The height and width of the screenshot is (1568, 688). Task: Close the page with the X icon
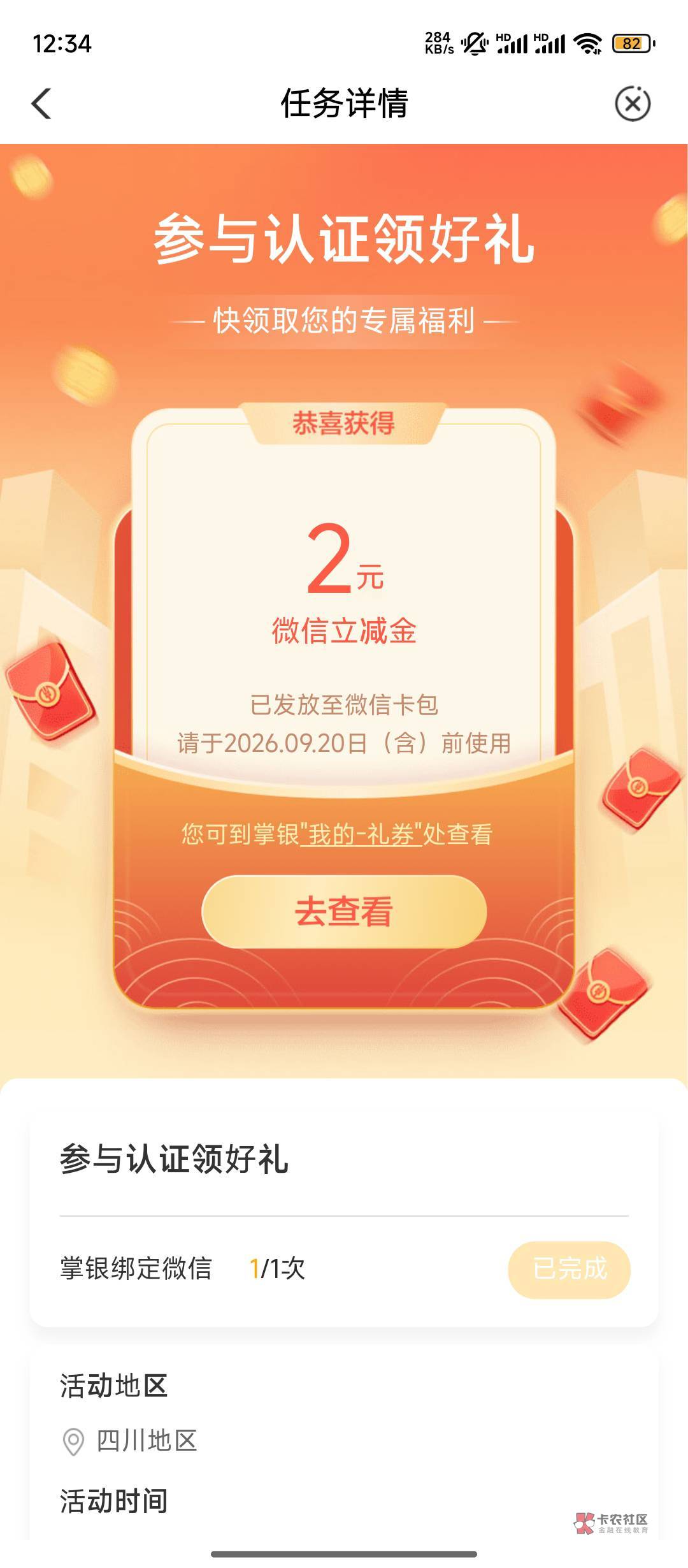pyautogui.click(x=633, y=103)
